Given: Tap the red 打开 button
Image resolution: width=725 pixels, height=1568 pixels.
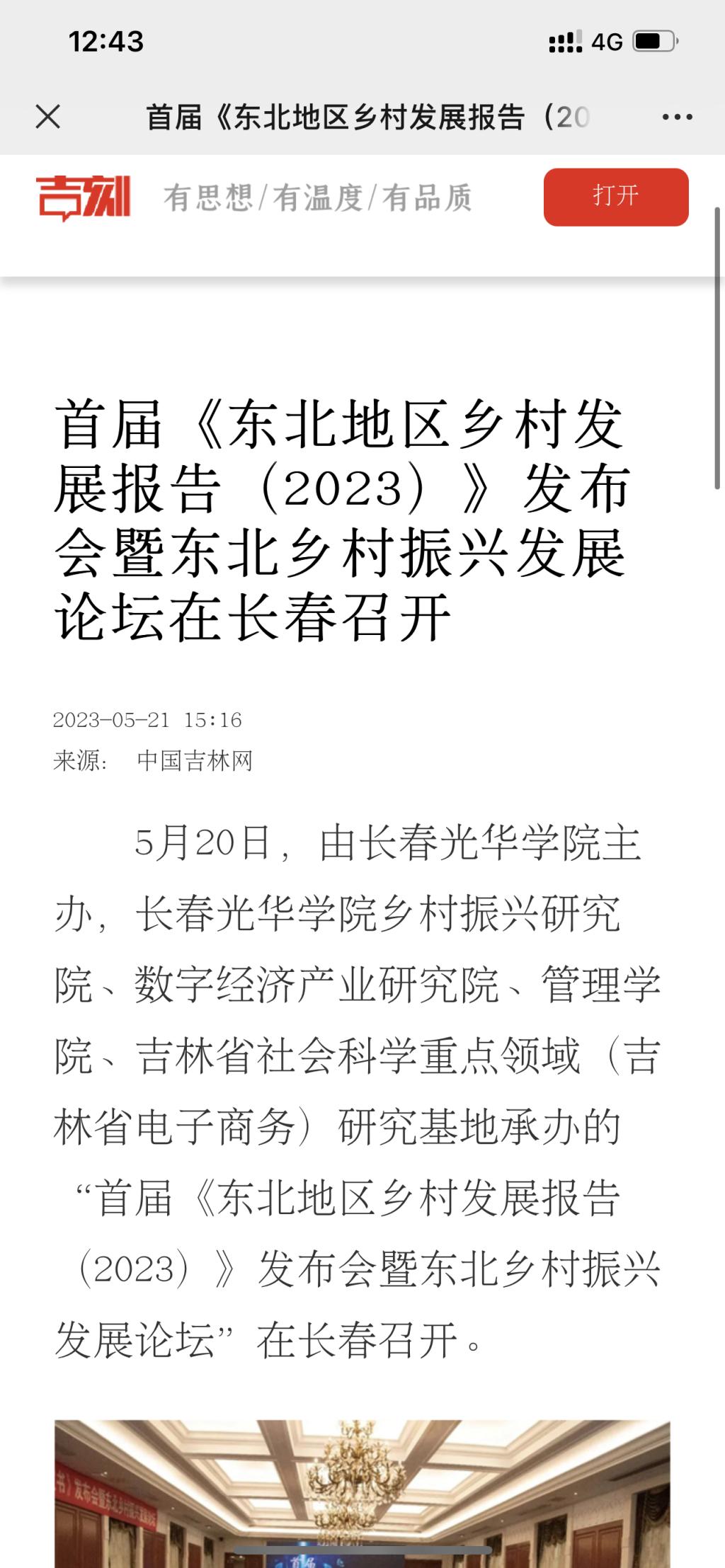Looking at the screenshot, I should coord(616,197).
